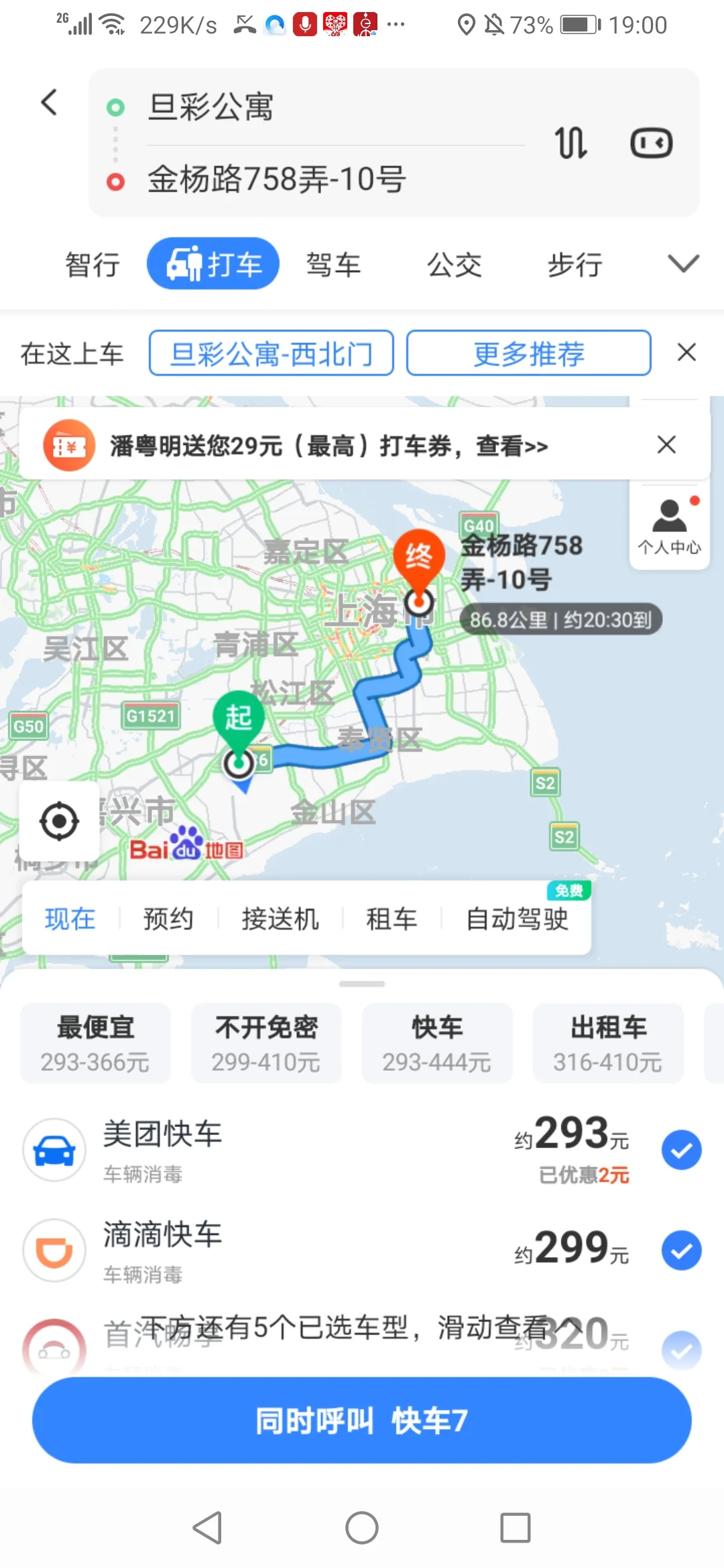Screen dimensions: 724x1568
Task: Deselect the 美团快车 option checkmark
Action: pos(681,1149)
